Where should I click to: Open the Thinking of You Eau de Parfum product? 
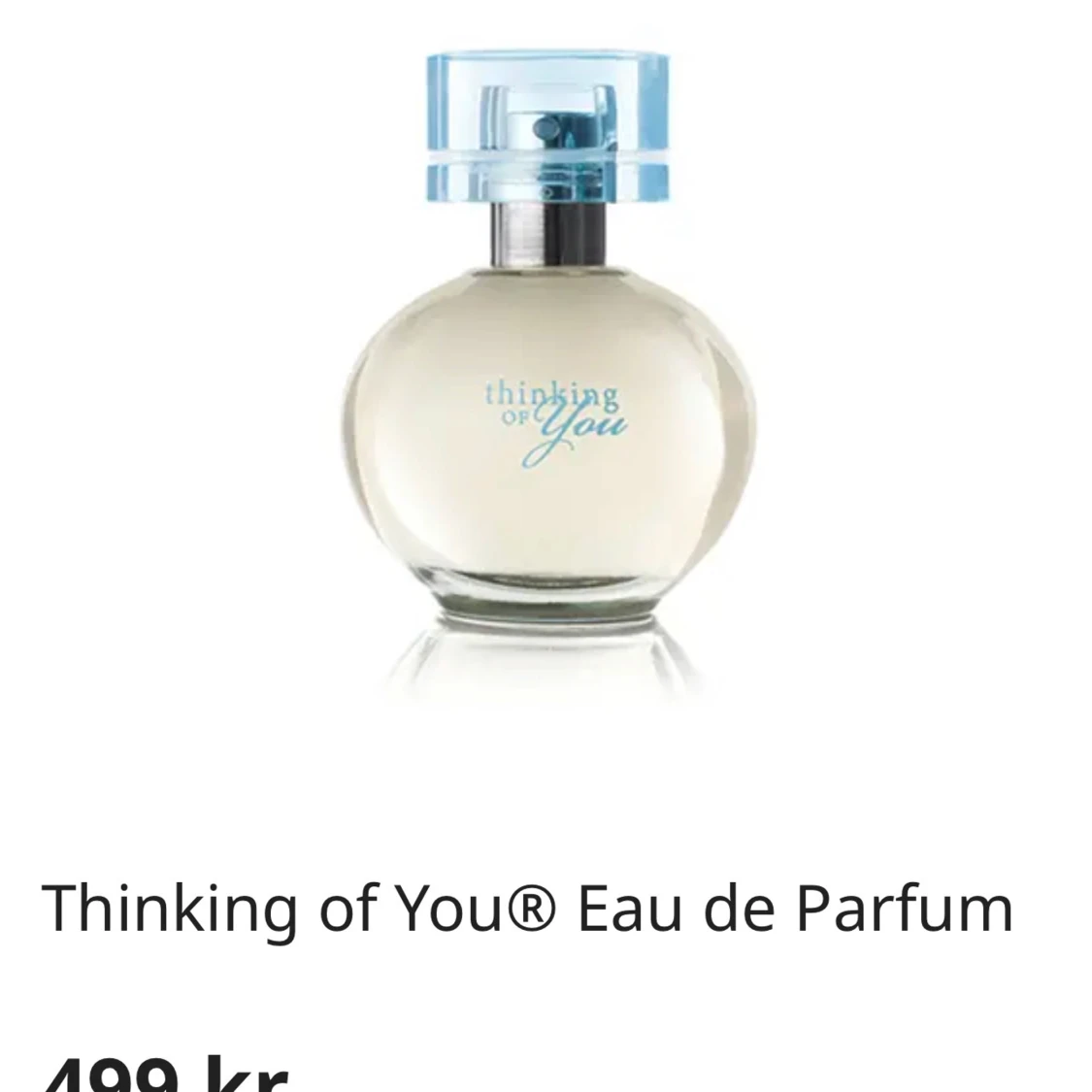tap(527, 908)
